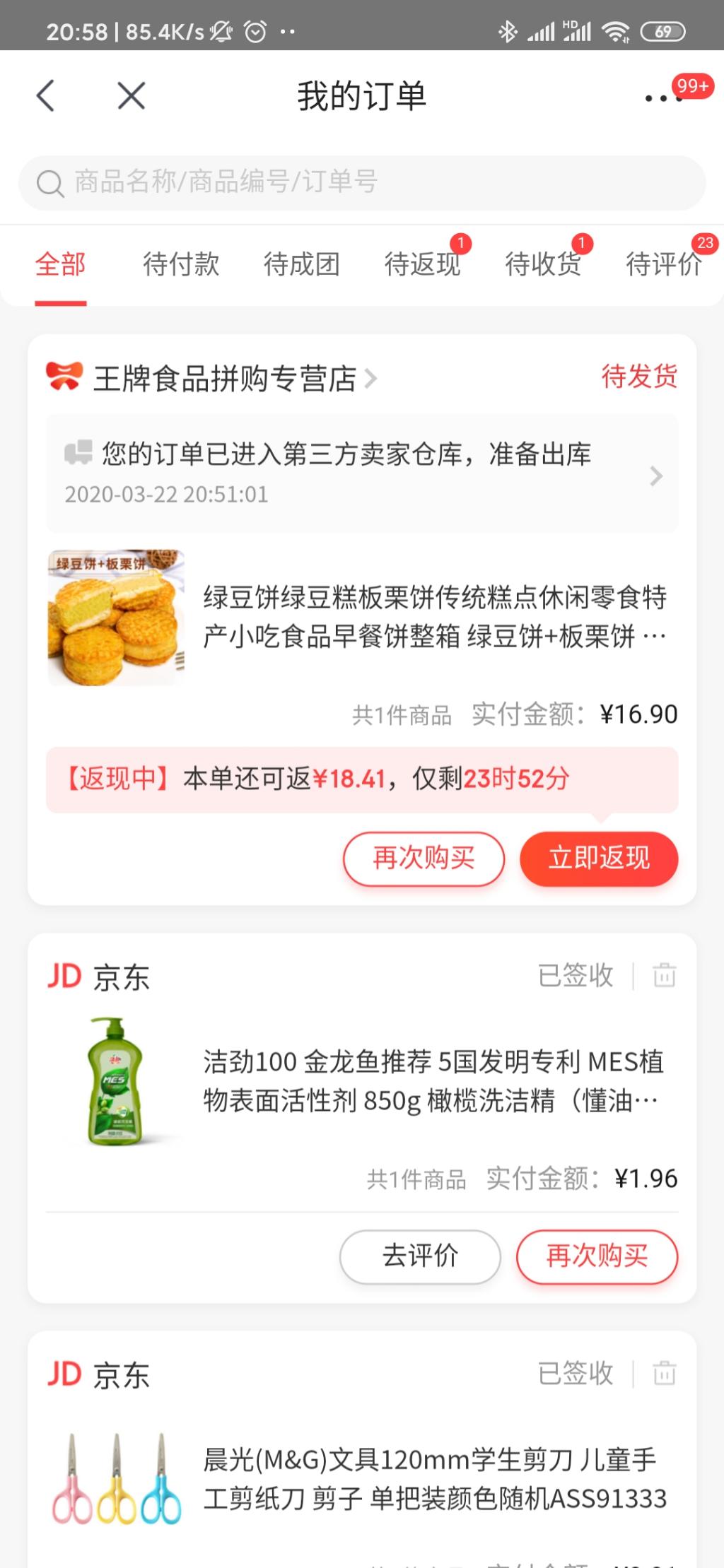The height and width of the screenshot is (1568, 724).
Task: Delete the 晨光 scissors order
Action: coord(665,1374)
